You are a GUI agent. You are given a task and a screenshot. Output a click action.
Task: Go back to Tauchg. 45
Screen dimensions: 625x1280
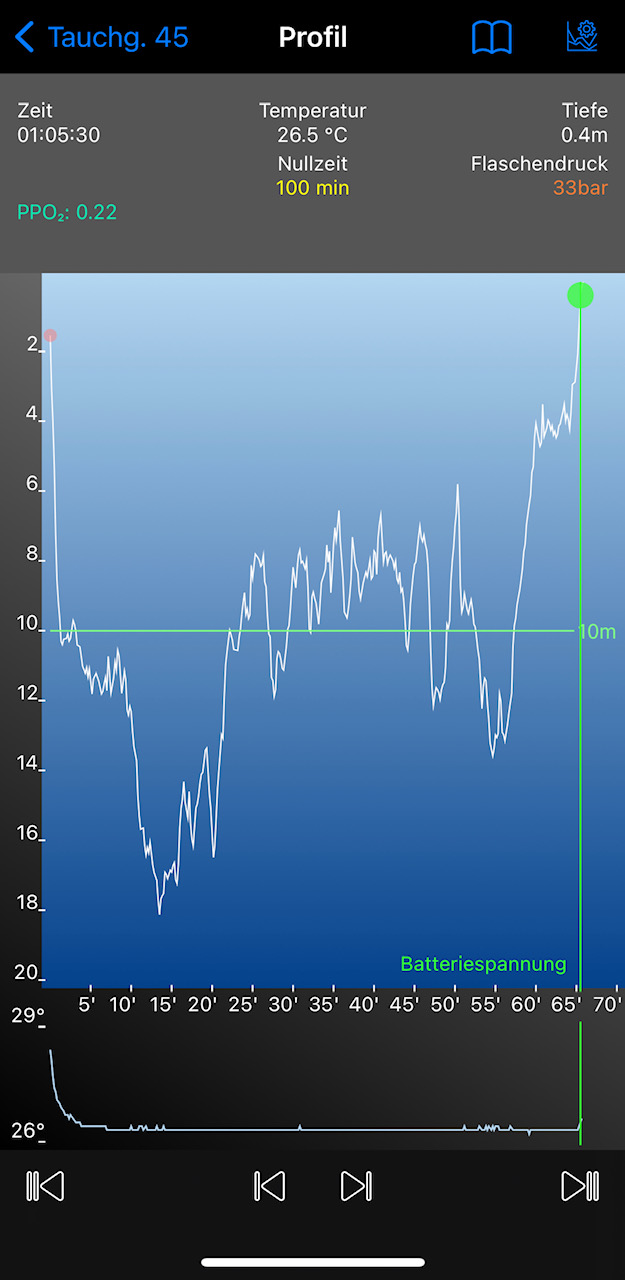(x=102, y=38)
